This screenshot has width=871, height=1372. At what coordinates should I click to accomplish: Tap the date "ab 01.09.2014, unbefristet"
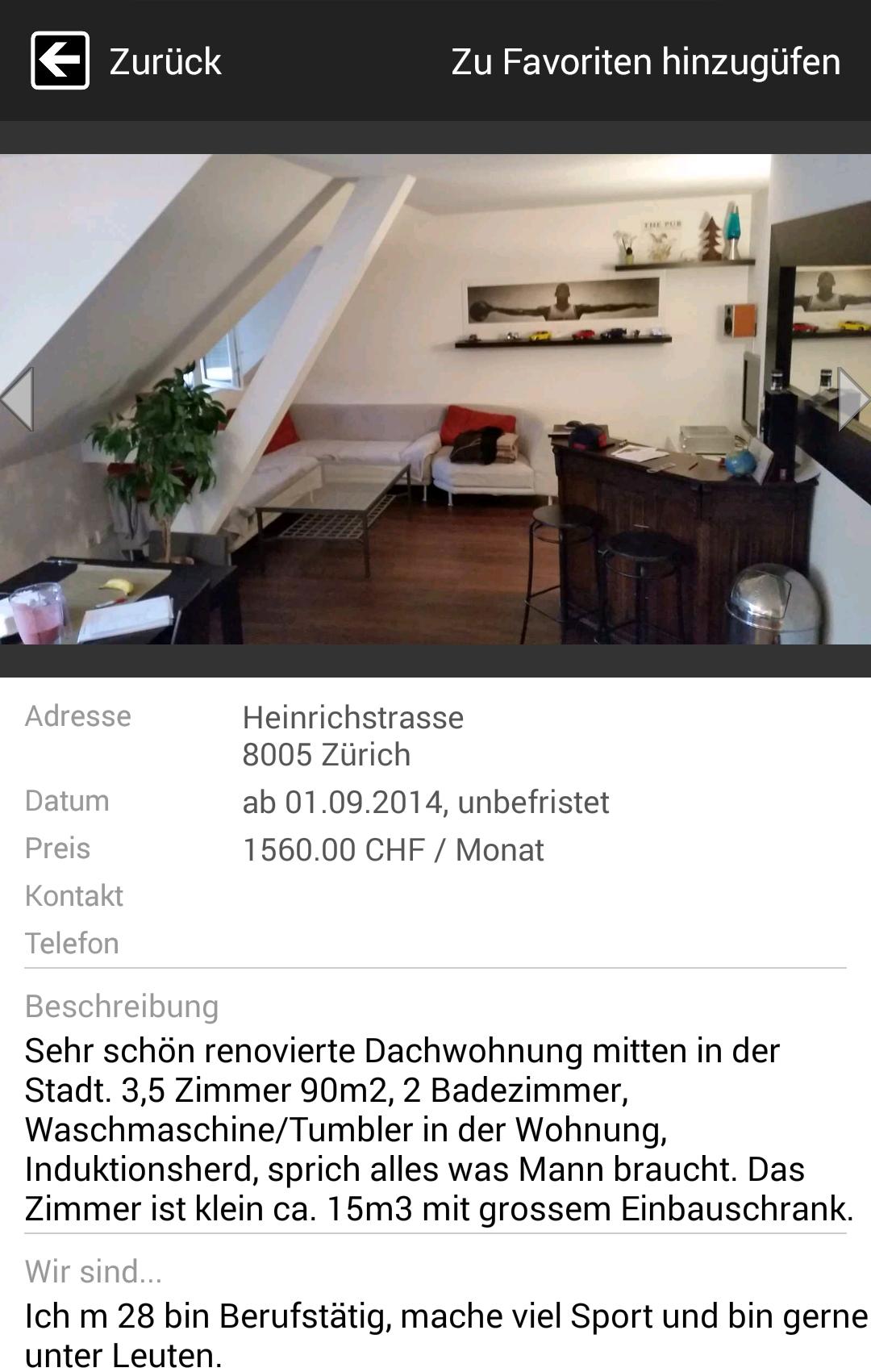tap(427, 802)
